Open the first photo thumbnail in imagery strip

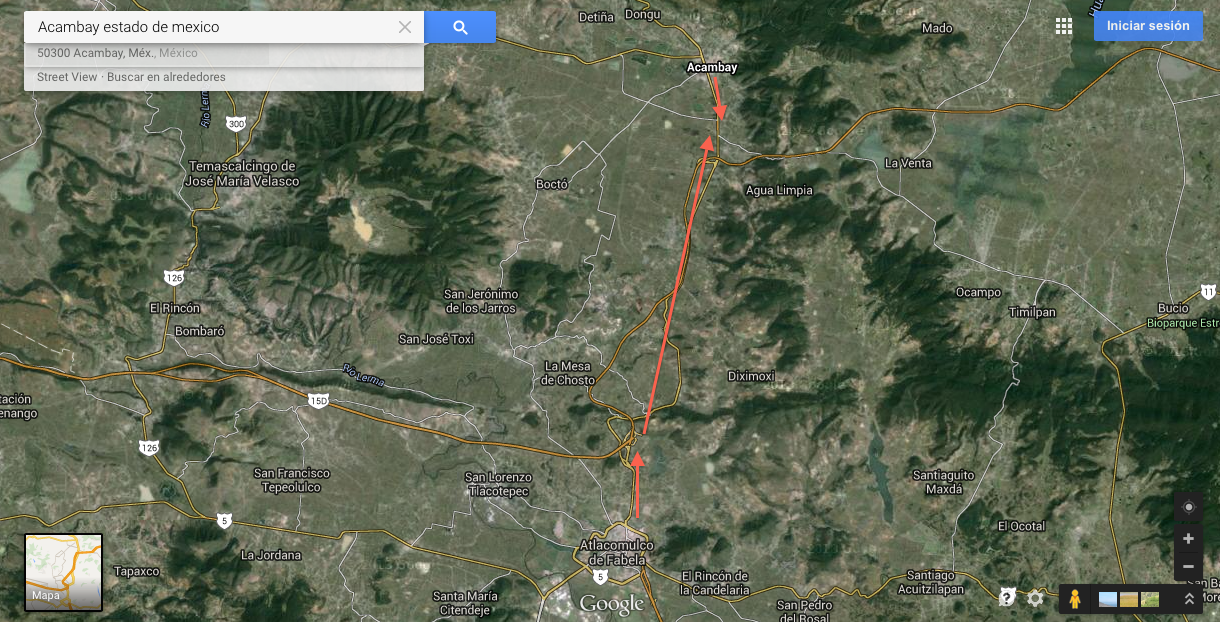pyautogui.click(x=1107, y=599)
